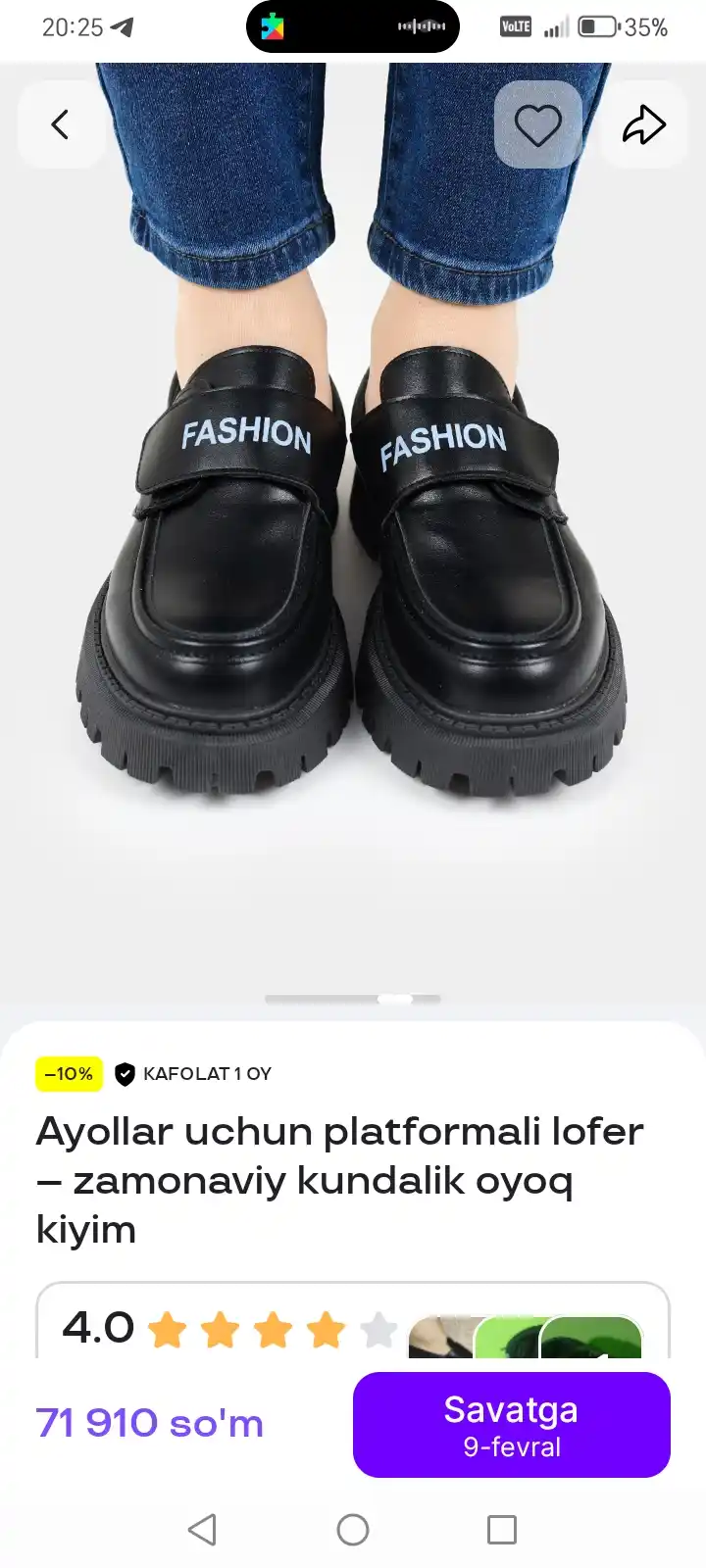
Task: Tap the system back button
Action: (x=202, y=1530)
